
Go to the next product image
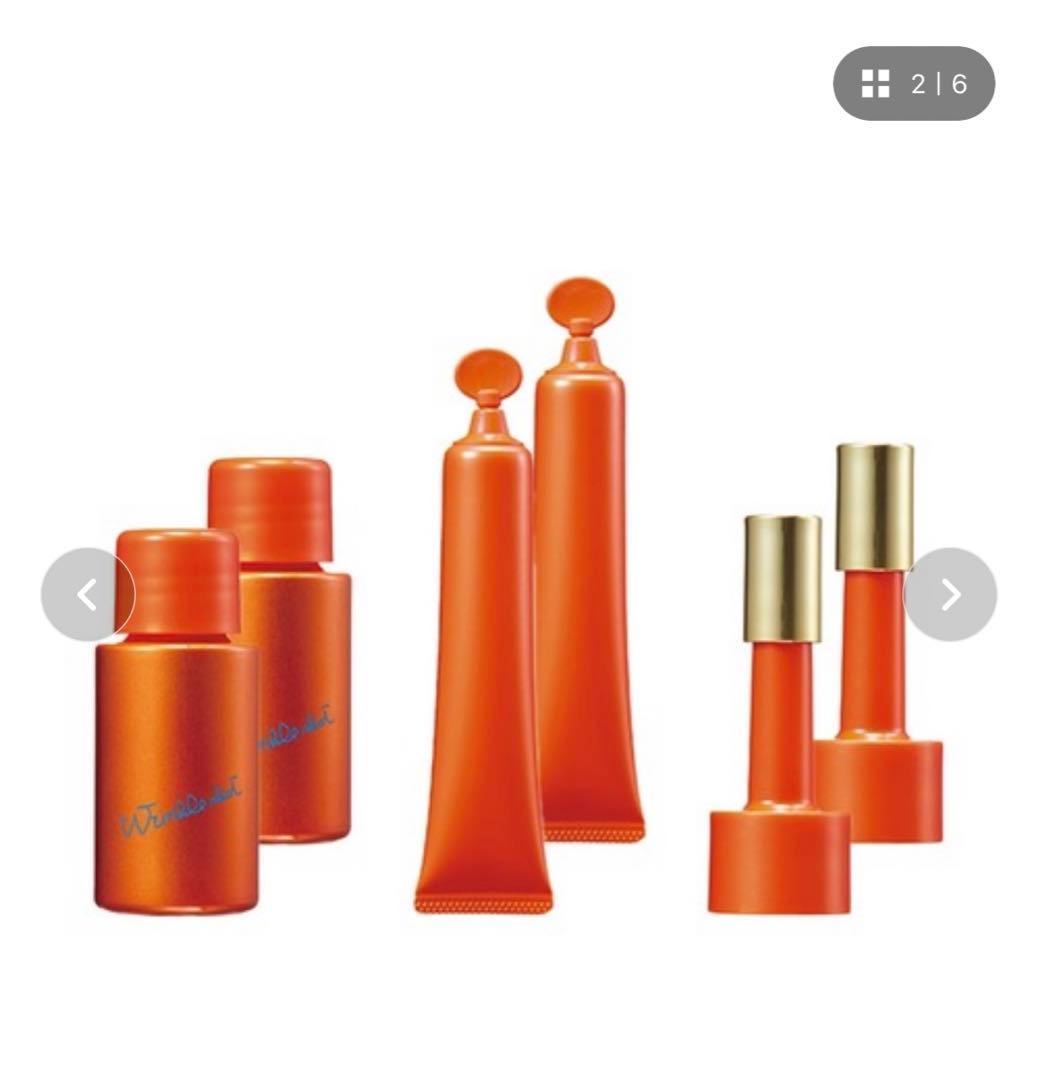(950, 595)
